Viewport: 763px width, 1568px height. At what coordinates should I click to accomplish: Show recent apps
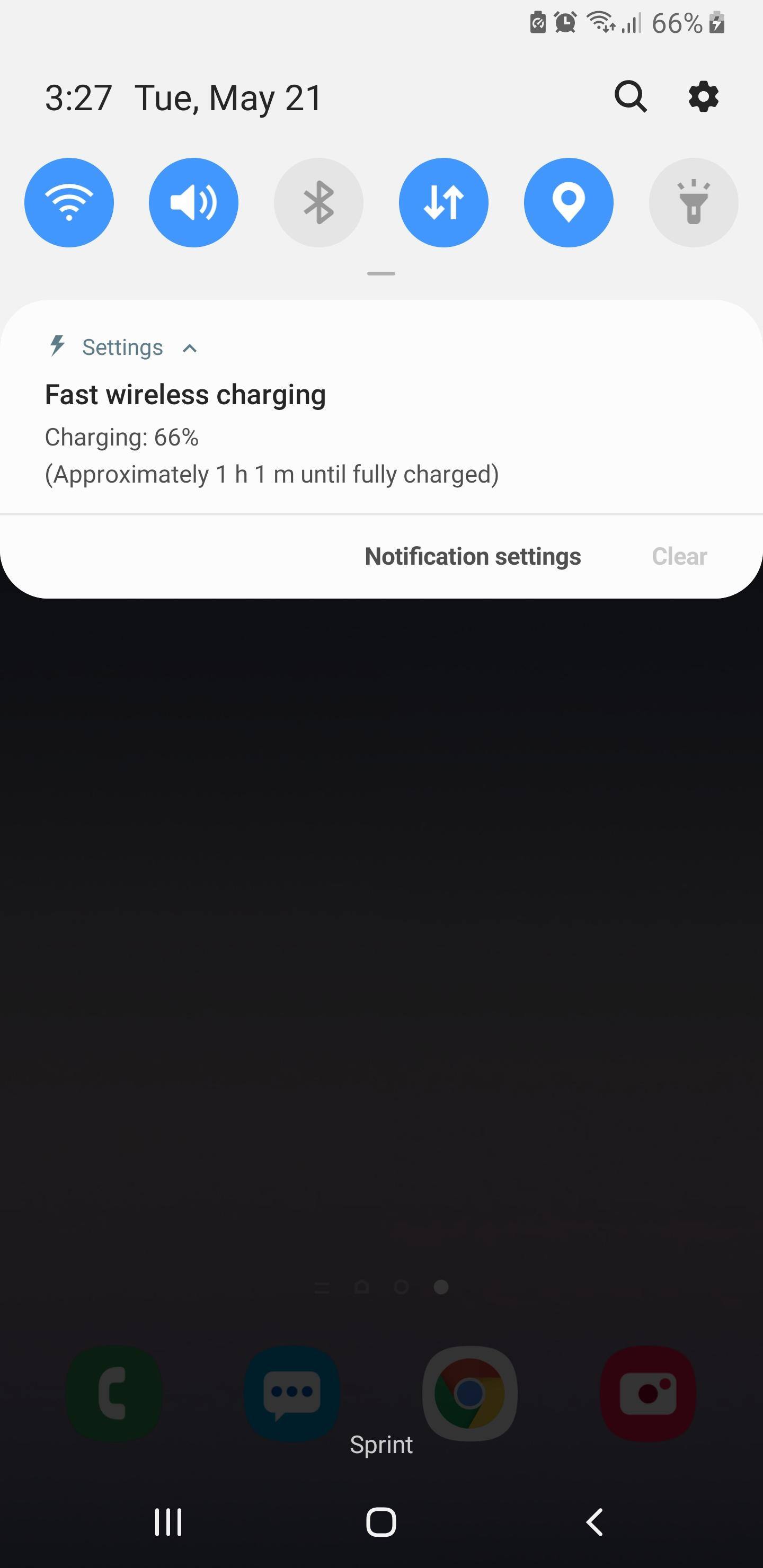(168, 1522)
